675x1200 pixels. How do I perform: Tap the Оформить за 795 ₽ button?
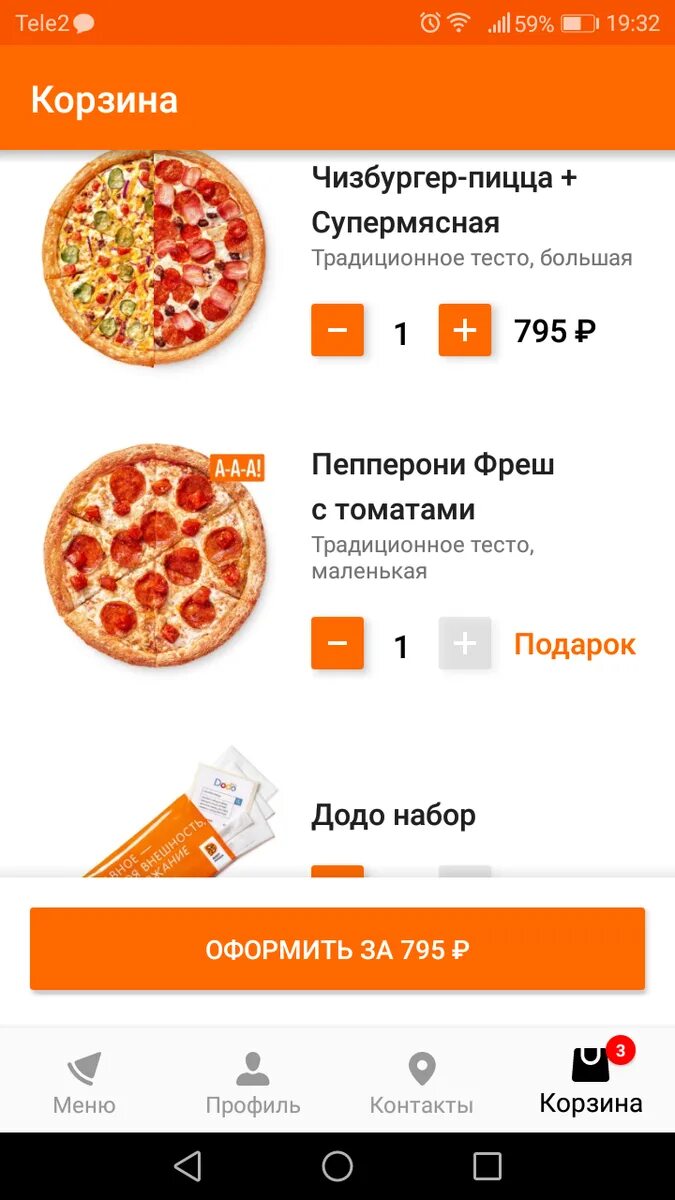tap(337, 949)
